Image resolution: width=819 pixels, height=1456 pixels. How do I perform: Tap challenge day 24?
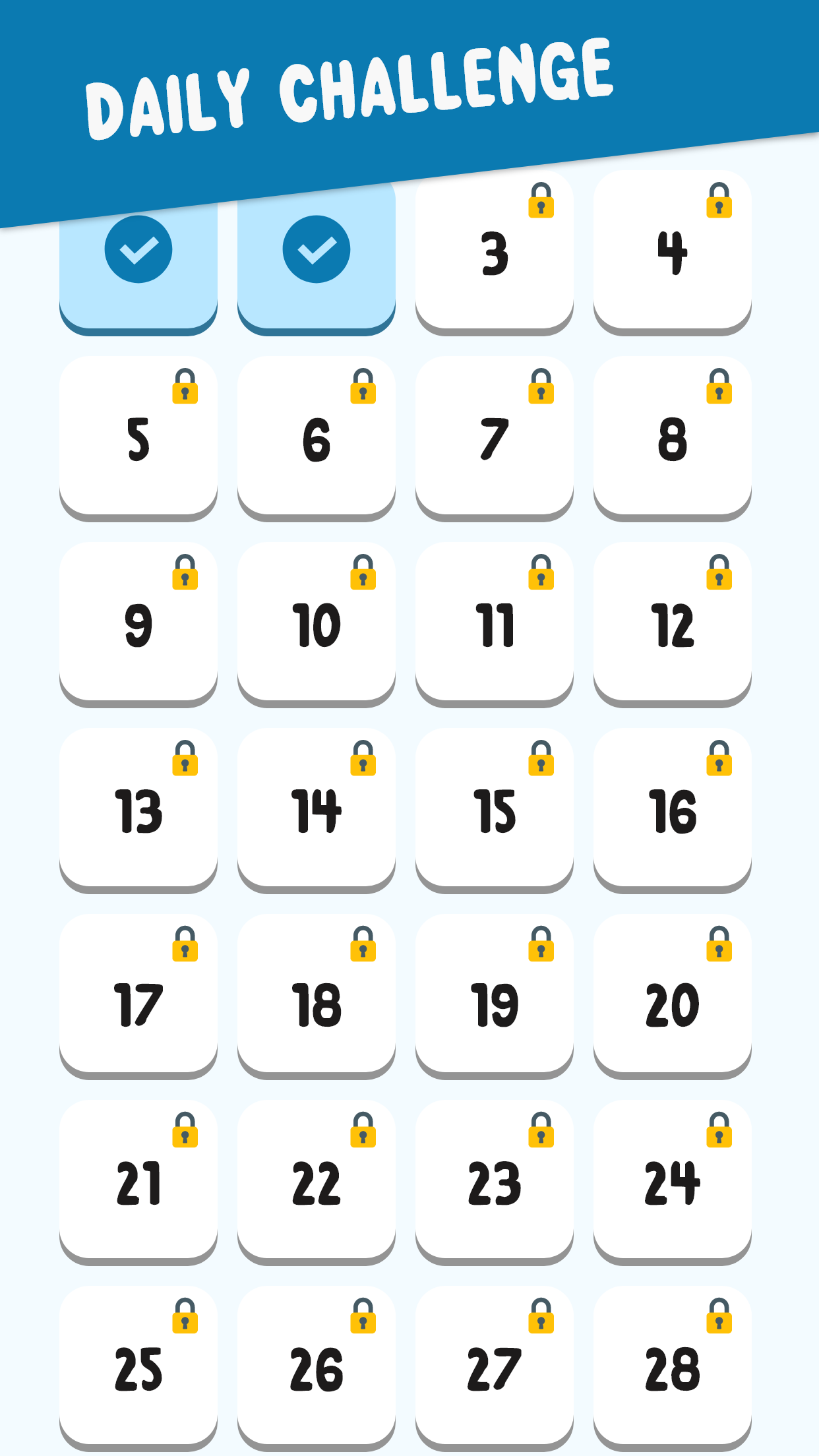tap(673, 1182)
